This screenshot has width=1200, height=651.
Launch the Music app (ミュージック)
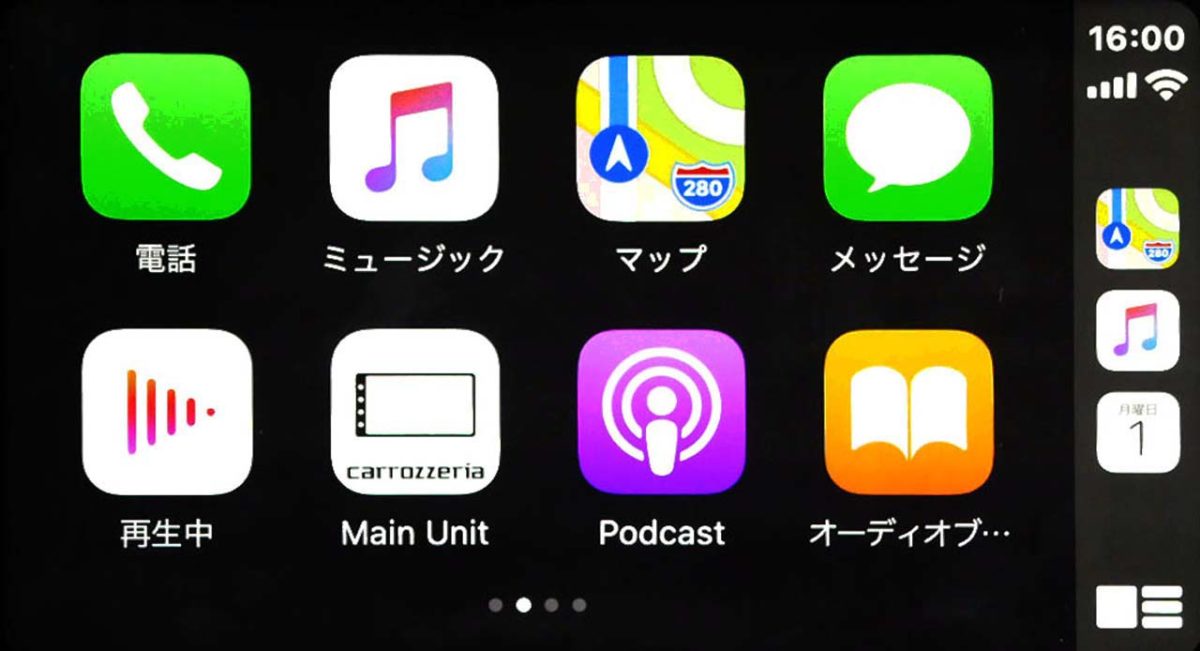click(413, 137)
